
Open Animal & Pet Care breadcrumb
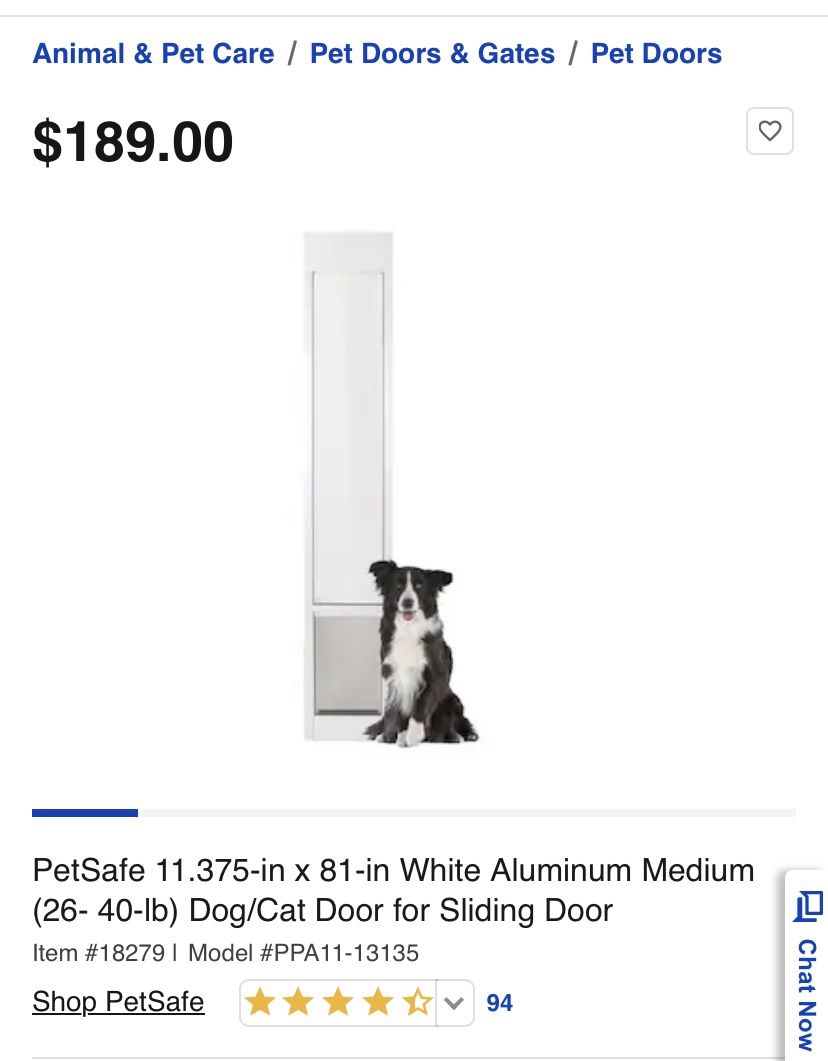click(x=153, y=54)
